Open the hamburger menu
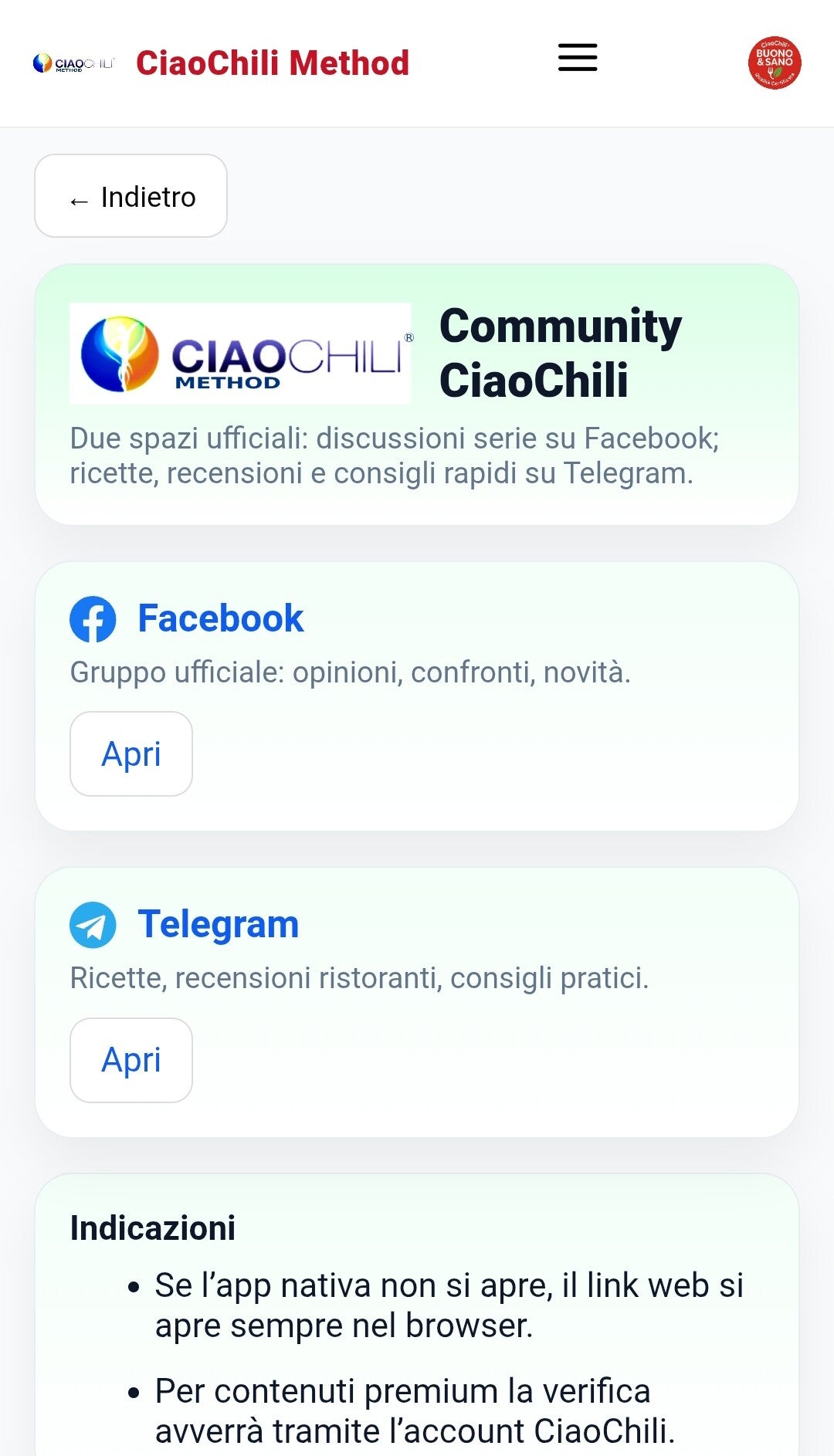834x1456 pixels. click(x=578, y=58)
